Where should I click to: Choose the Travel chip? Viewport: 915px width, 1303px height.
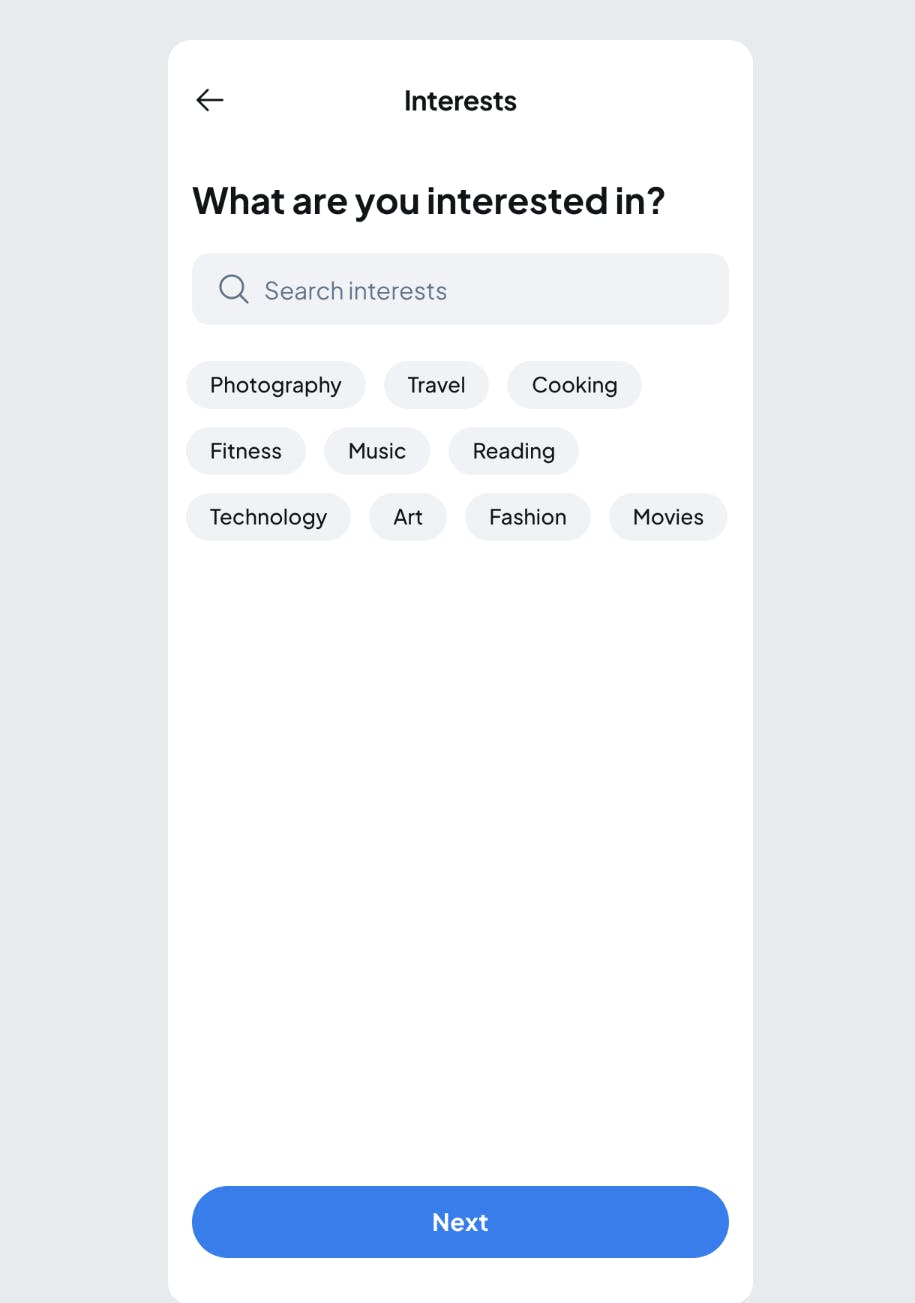(x=436, y=385)
